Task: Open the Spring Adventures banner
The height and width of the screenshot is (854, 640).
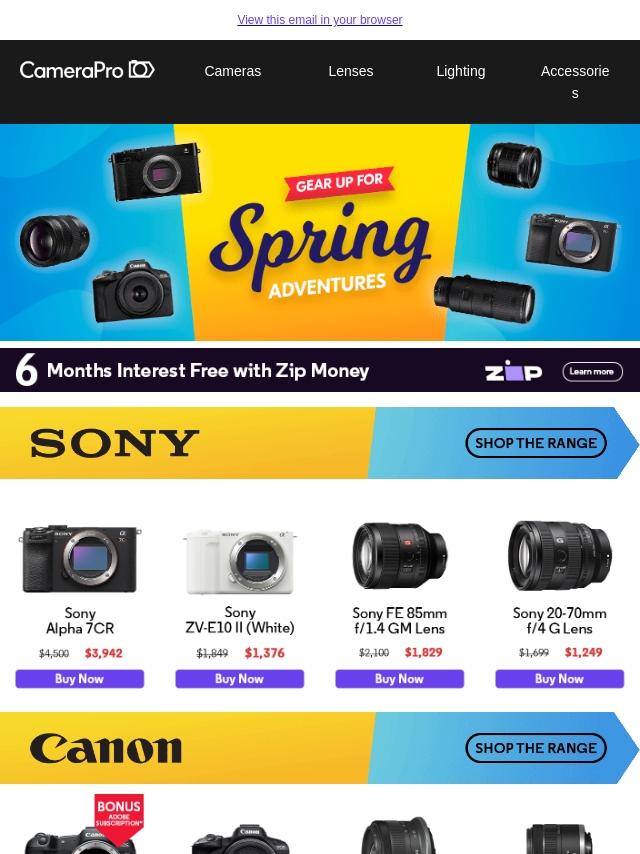Action: click(320, 232)
